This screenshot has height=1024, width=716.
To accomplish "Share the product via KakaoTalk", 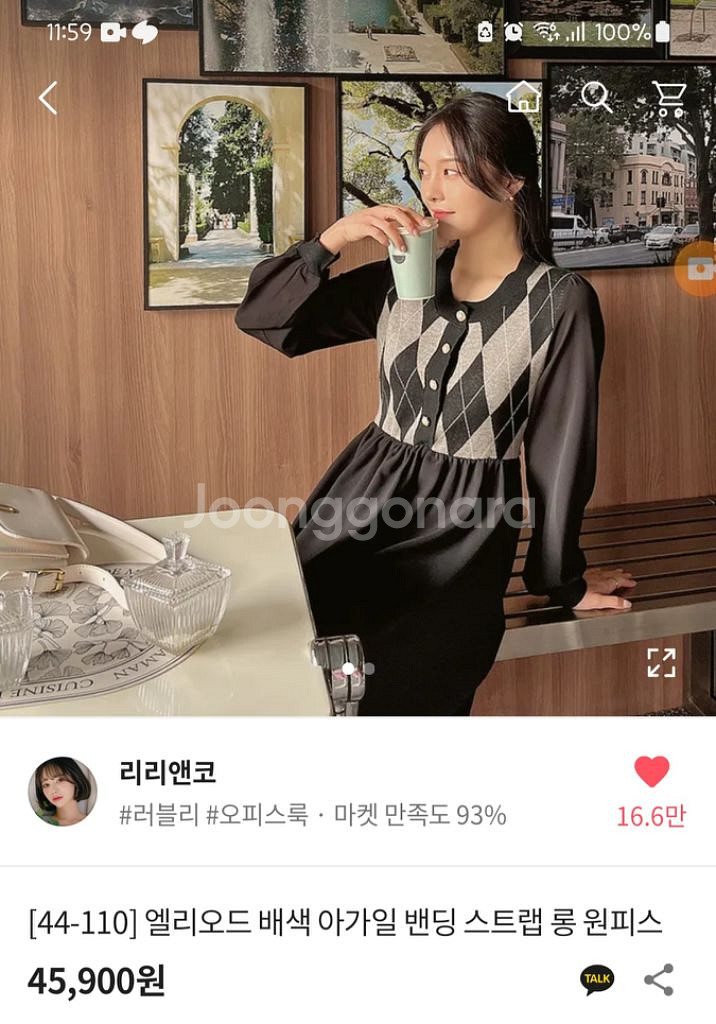I will 598,979.
